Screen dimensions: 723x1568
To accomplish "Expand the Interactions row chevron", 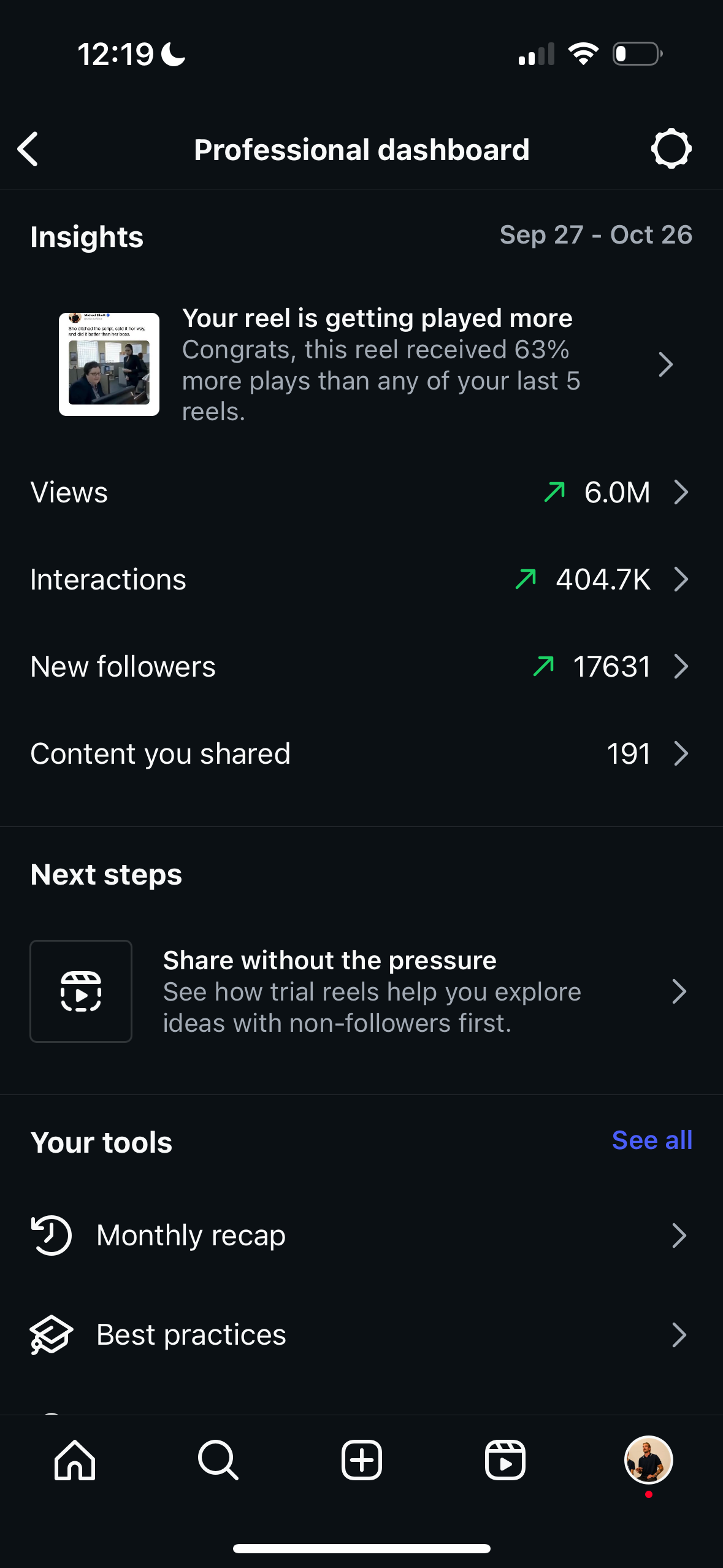I will 681,579.
